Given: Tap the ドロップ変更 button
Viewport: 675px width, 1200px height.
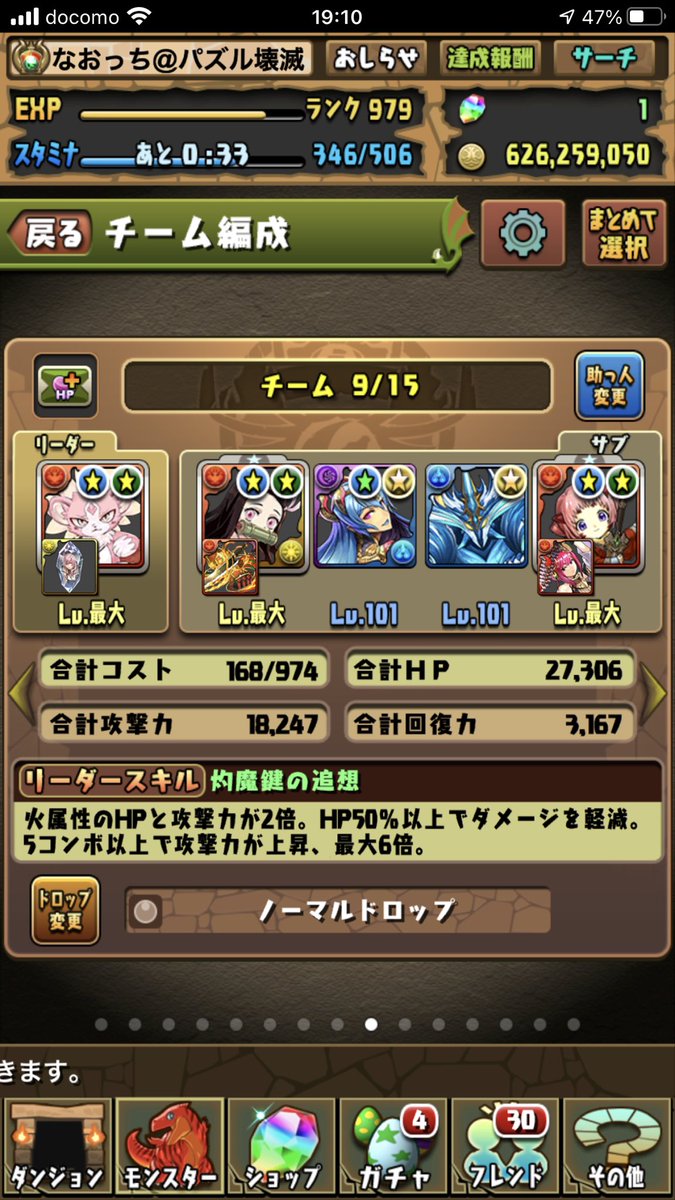Looking at the screenshot, I should point(65,911).
